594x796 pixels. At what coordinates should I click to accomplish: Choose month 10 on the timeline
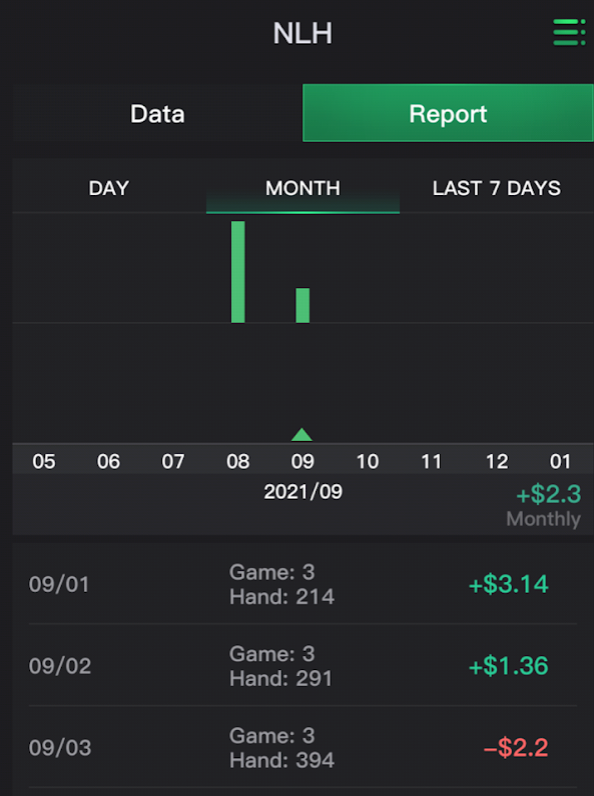tap(367, 461)
